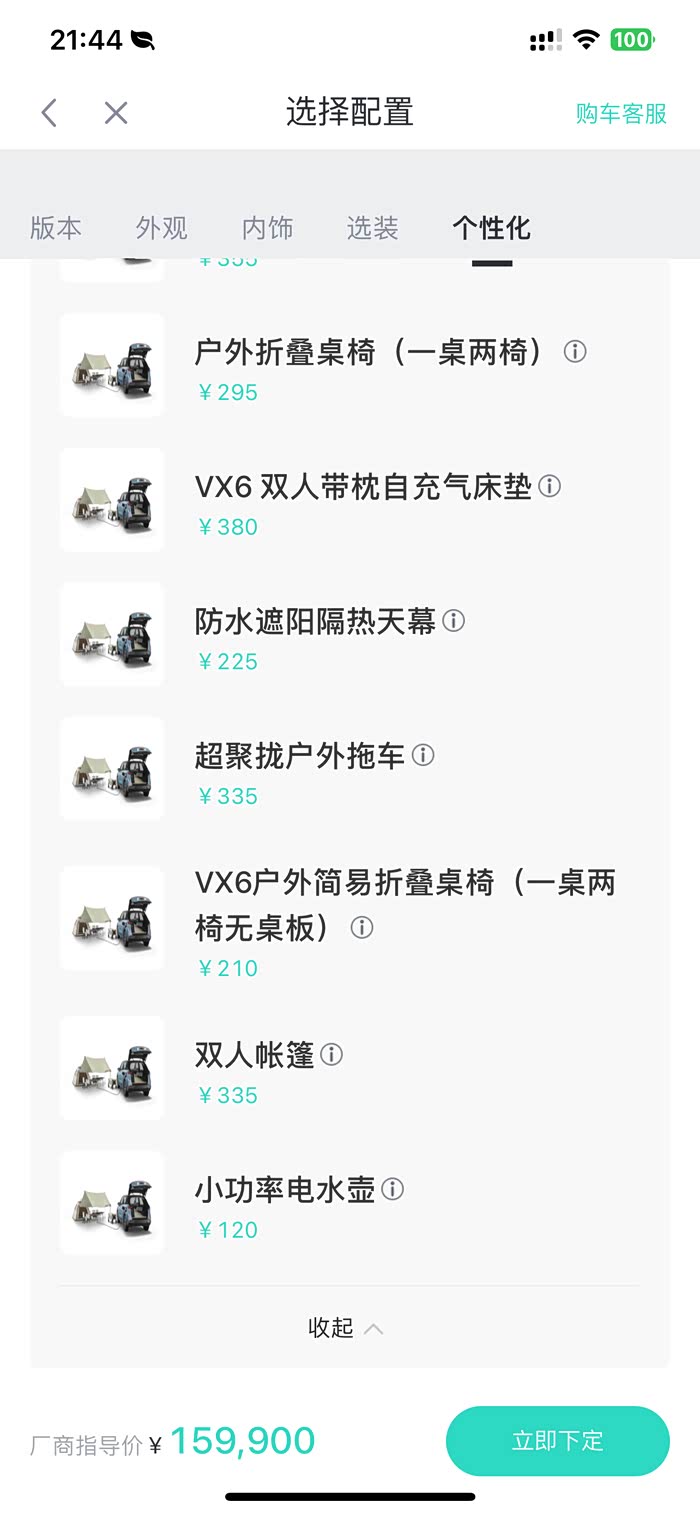700x1514 pixels.
Task: Collapse the list with 收起
Action: pos(345,1328)
